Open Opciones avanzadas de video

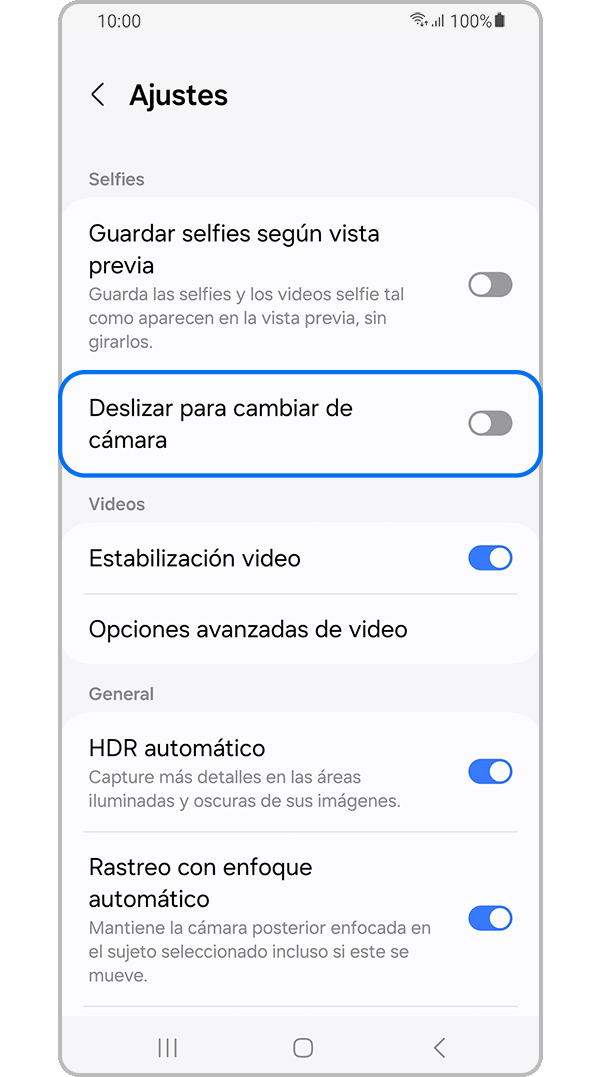248,629
